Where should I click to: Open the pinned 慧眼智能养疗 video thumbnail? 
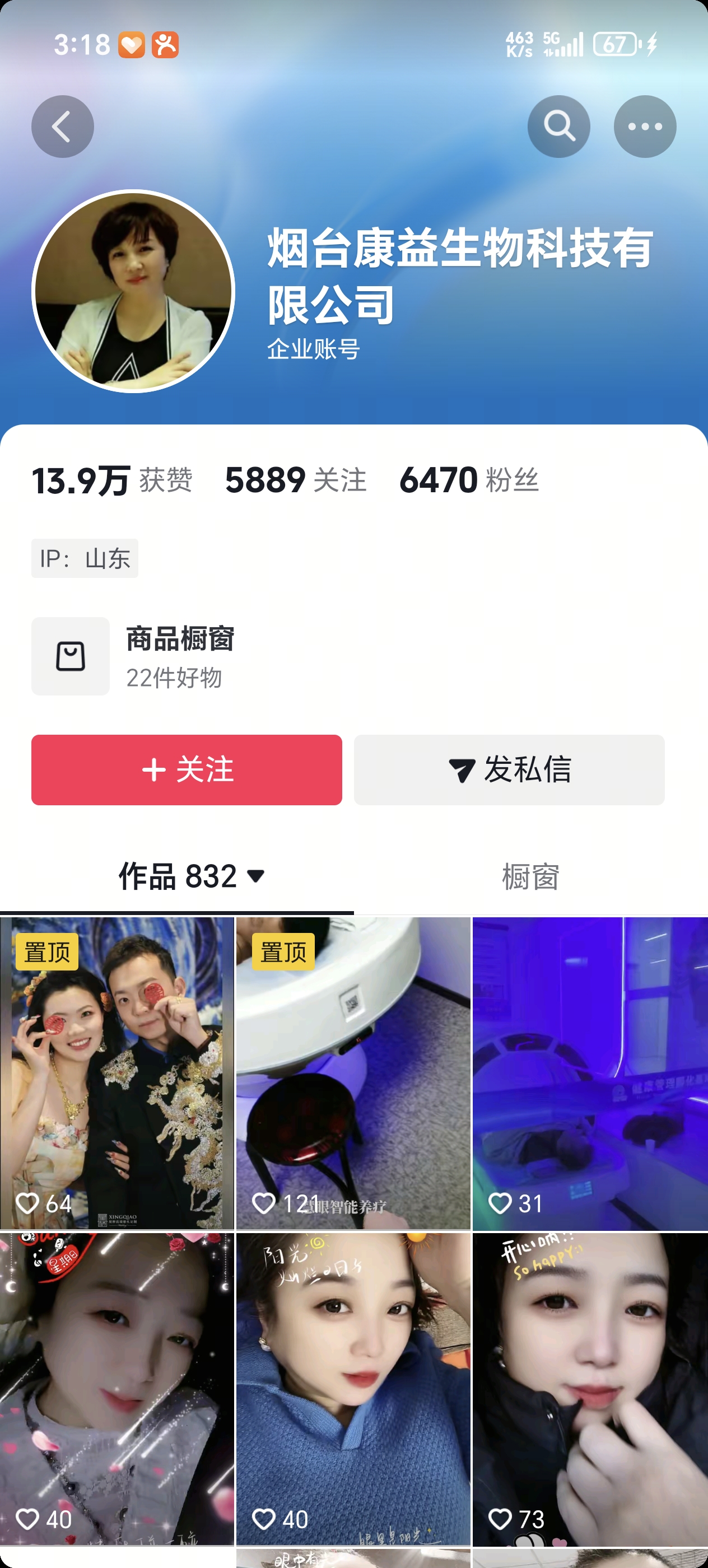pyautogui.click(x=353, y=1071)
